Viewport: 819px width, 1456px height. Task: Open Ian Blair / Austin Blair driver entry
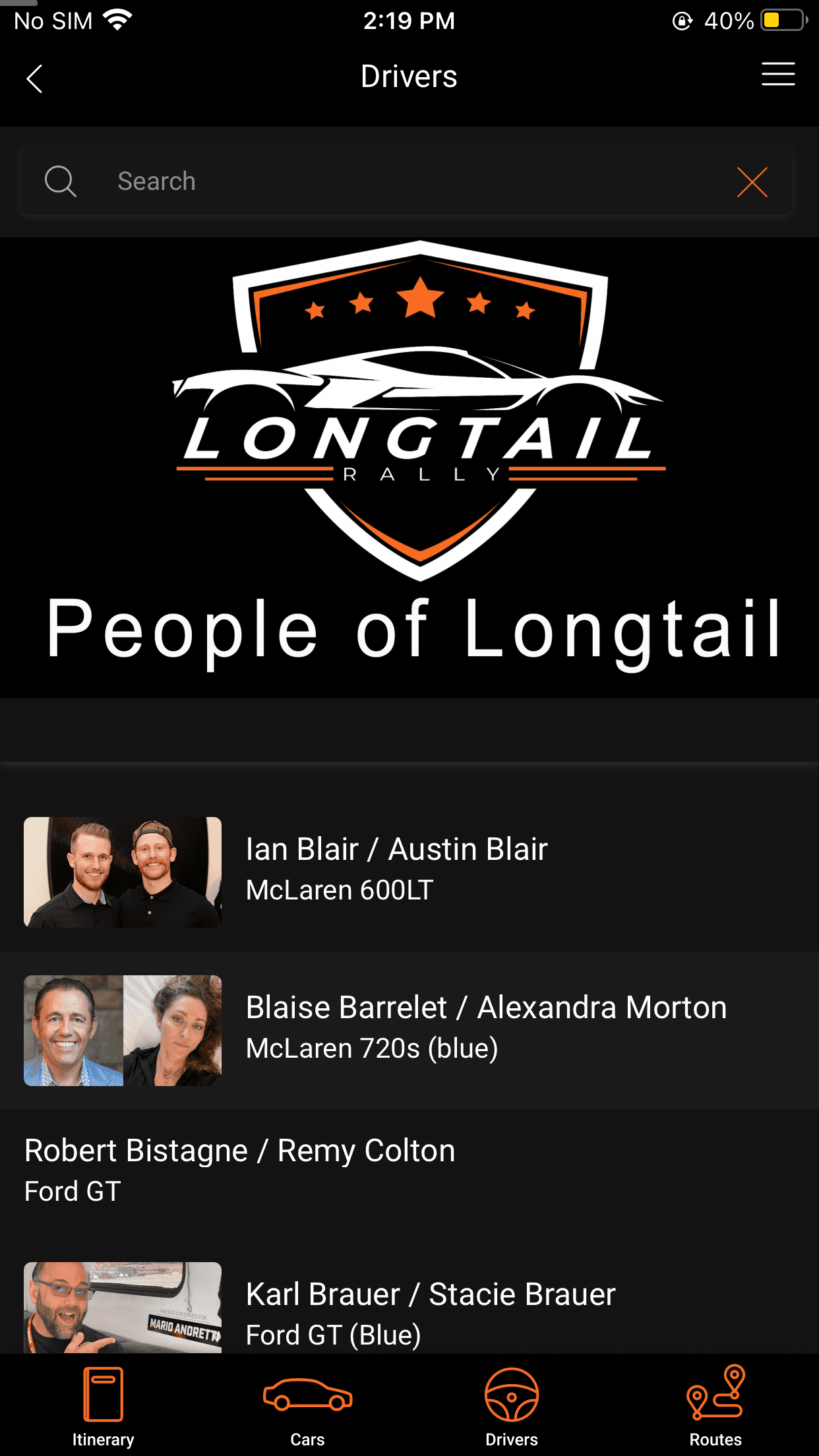click(x=409, y=872)
